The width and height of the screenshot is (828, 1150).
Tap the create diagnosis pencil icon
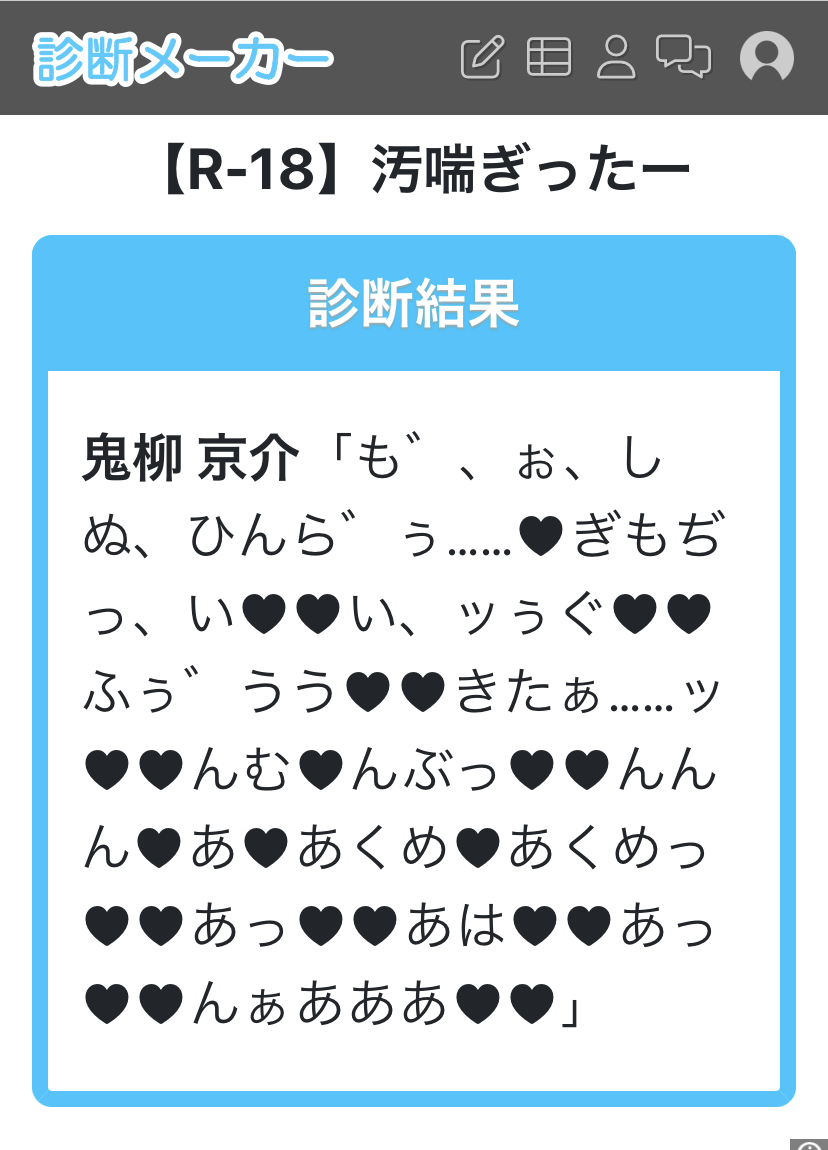tap(483, 56)
